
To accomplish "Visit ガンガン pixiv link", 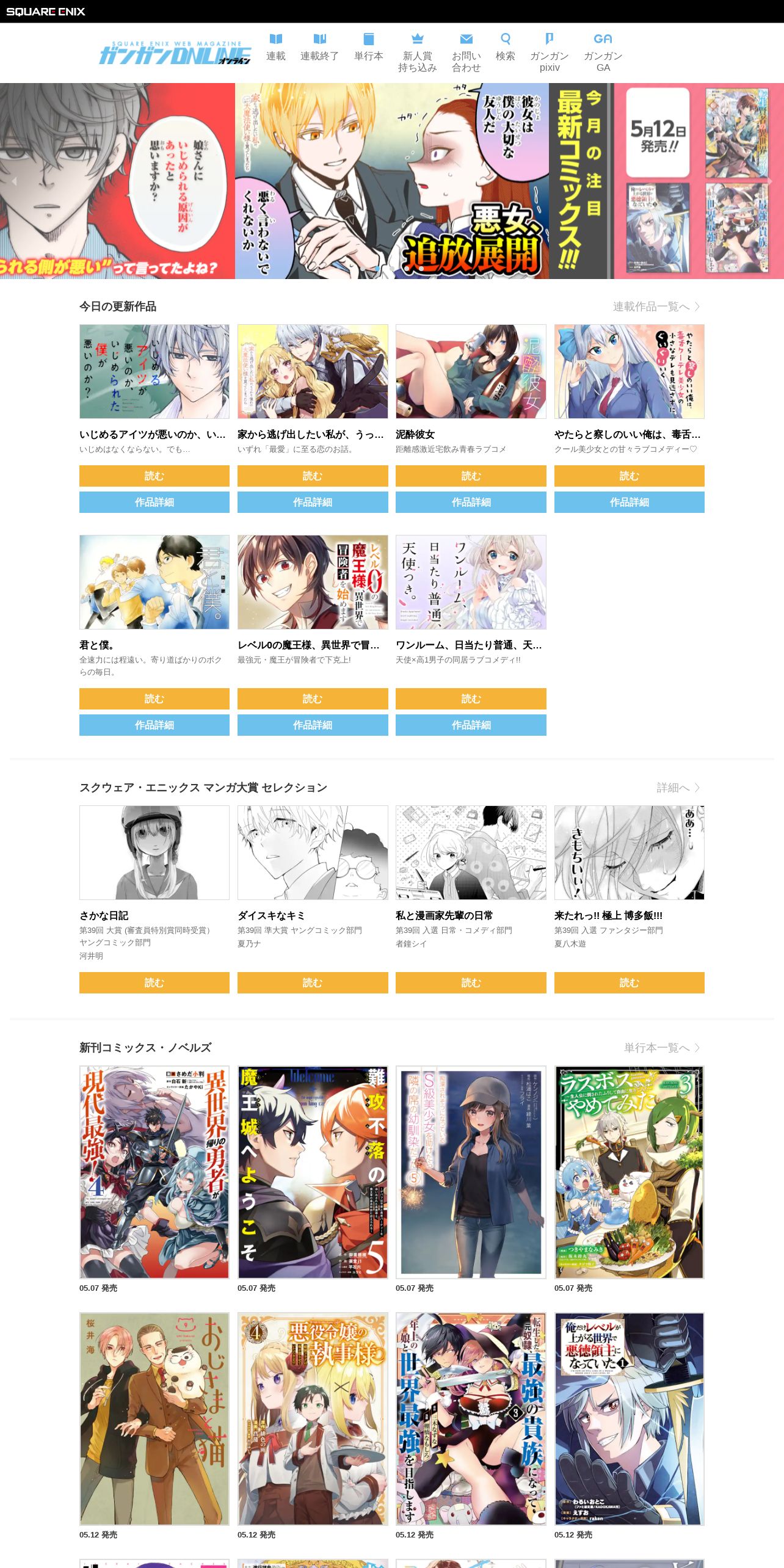I will pos(549,53).
